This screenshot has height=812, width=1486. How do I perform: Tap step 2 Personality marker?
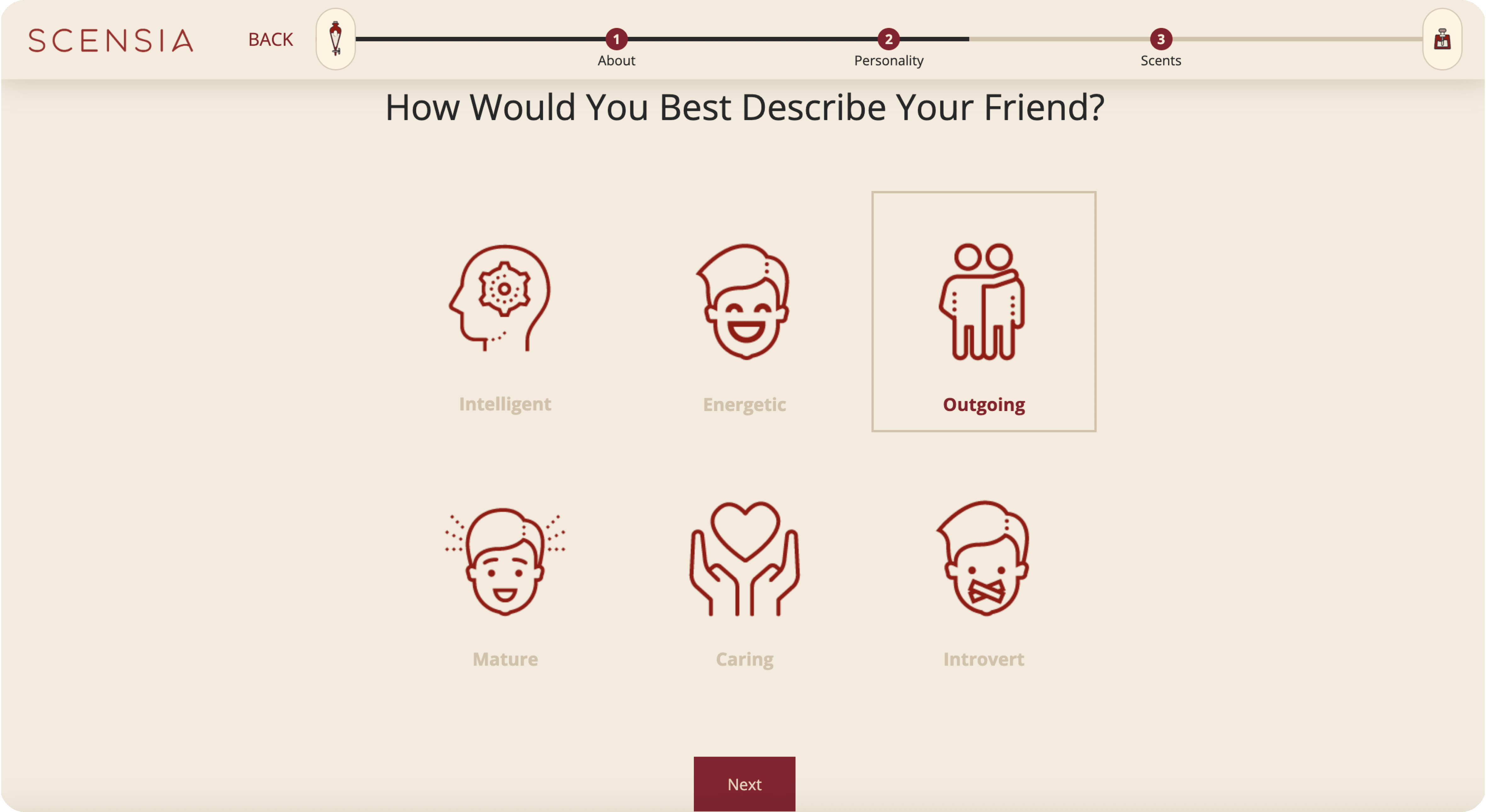pyautogui.click(x=888, y=39)
